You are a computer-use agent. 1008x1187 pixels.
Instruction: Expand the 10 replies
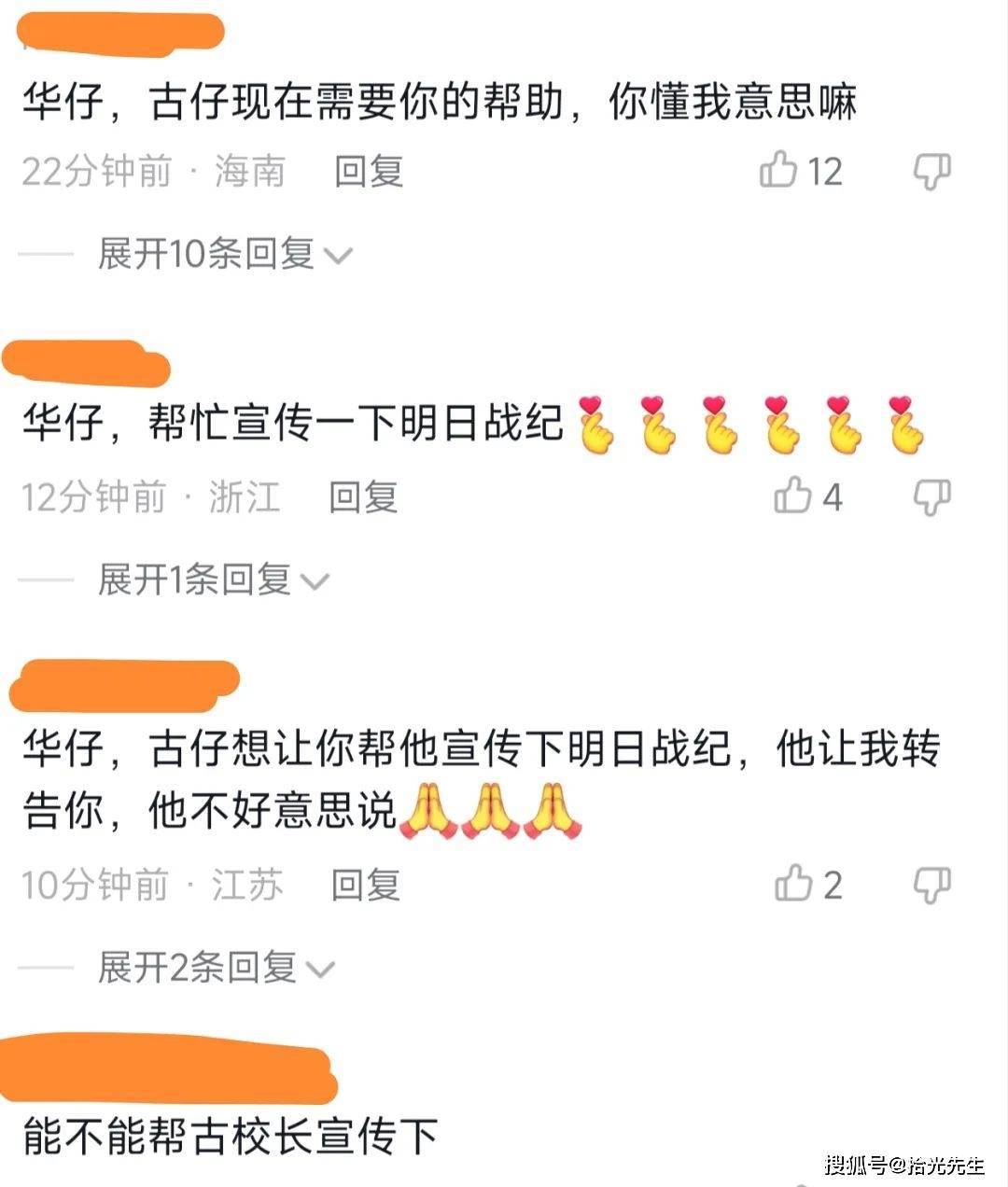click(x=224, y=254)
